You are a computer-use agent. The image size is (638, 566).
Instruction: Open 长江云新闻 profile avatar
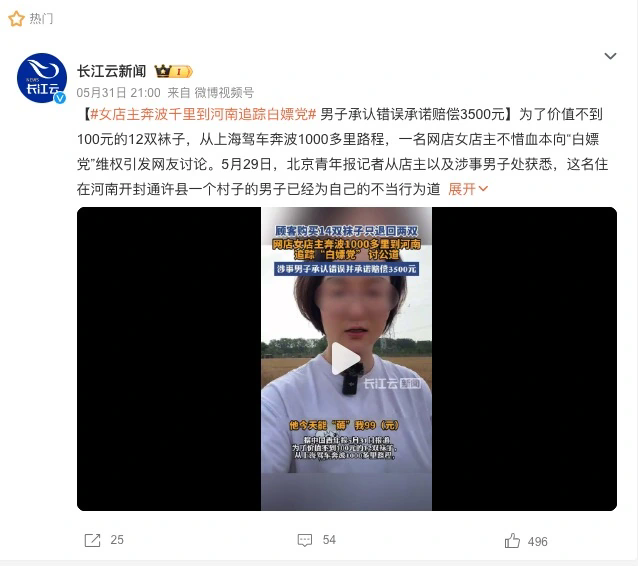coord(42,79)
